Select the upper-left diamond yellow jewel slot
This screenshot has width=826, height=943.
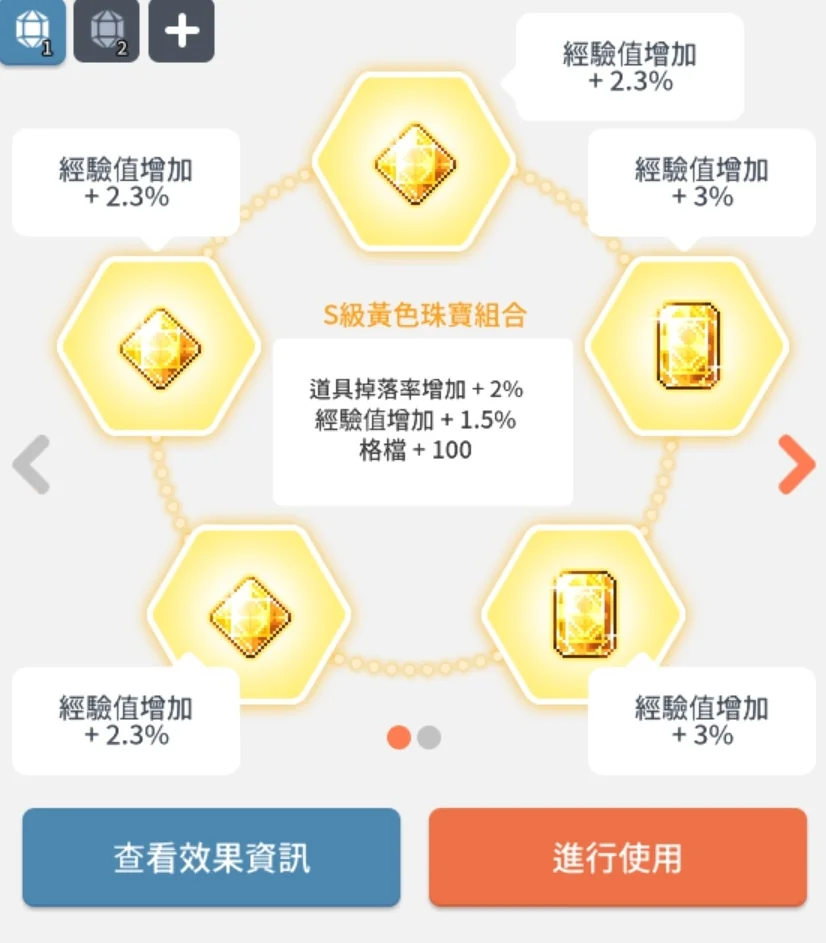pyautogui.click(x=159, y=347)
